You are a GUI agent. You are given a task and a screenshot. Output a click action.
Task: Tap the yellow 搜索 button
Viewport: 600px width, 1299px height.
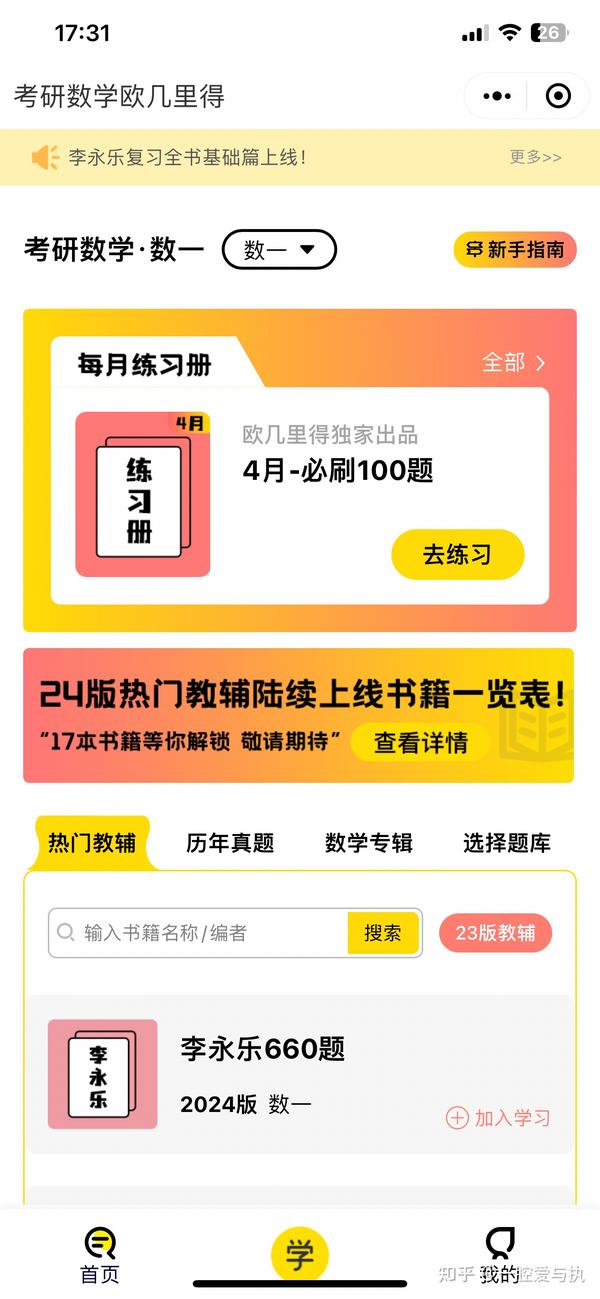point(383,933)
